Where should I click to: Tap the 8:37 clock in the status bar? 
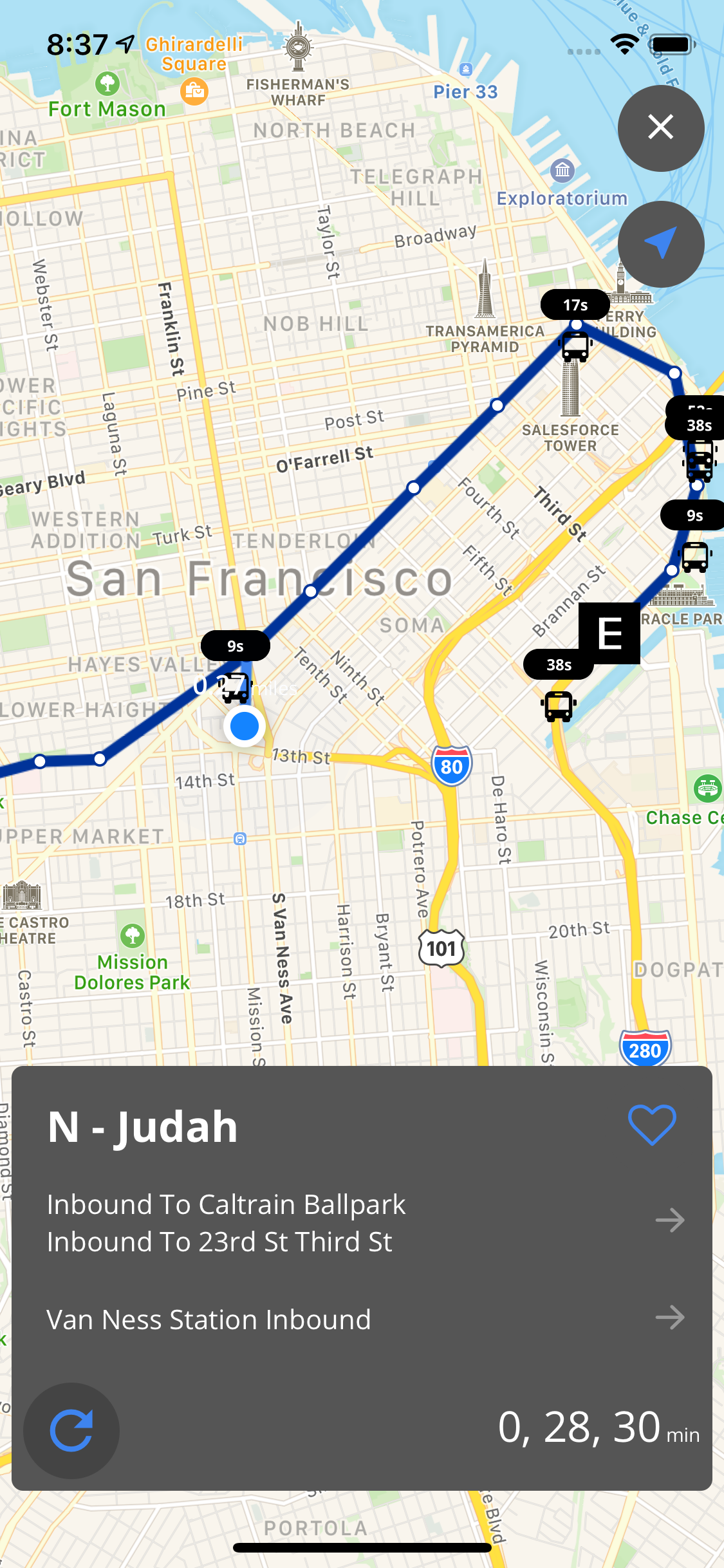pos(77,42)
